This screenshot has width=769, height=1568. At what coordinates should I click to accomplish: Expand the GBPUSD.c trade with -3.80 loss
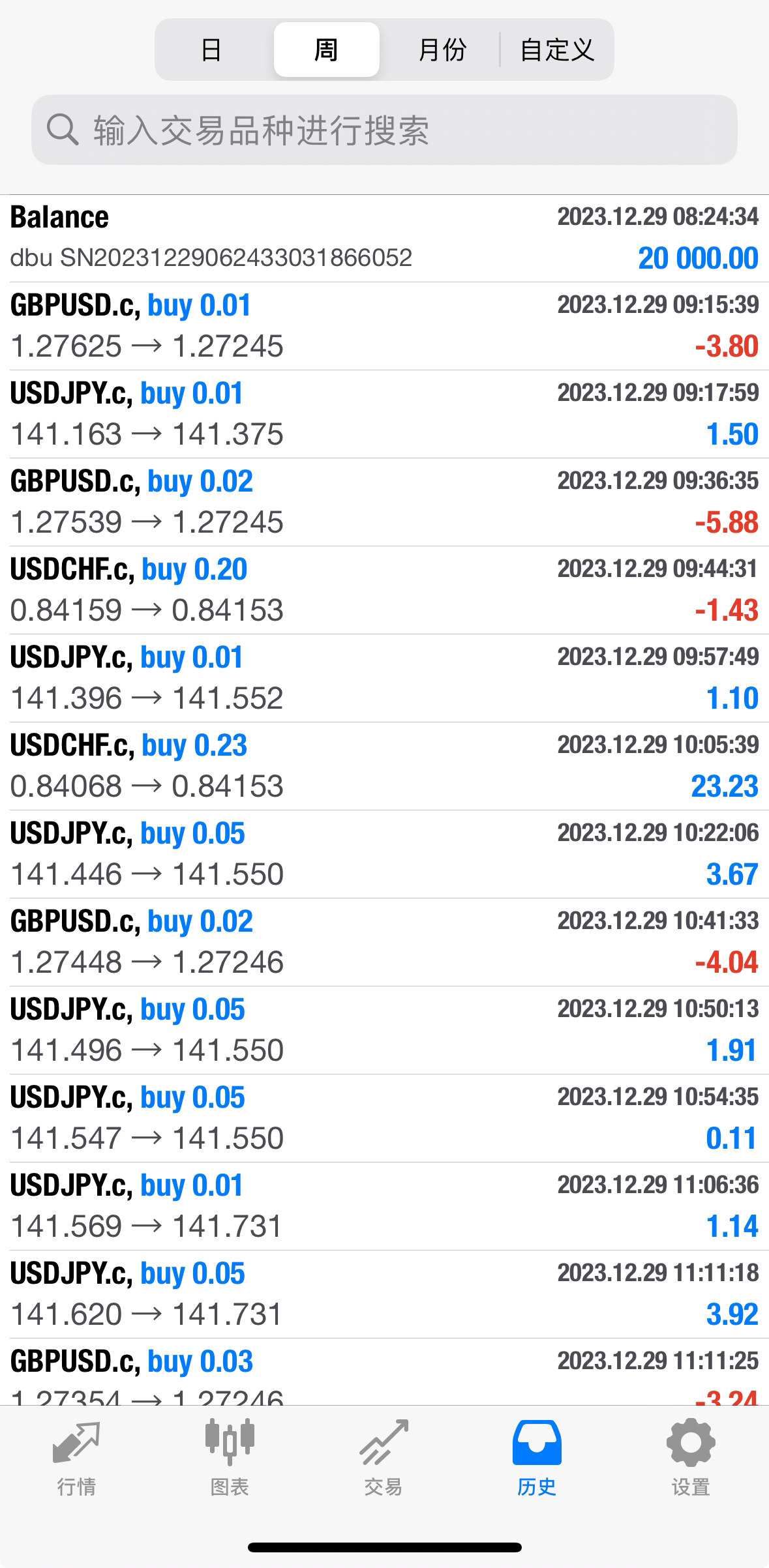pos(384,326)
